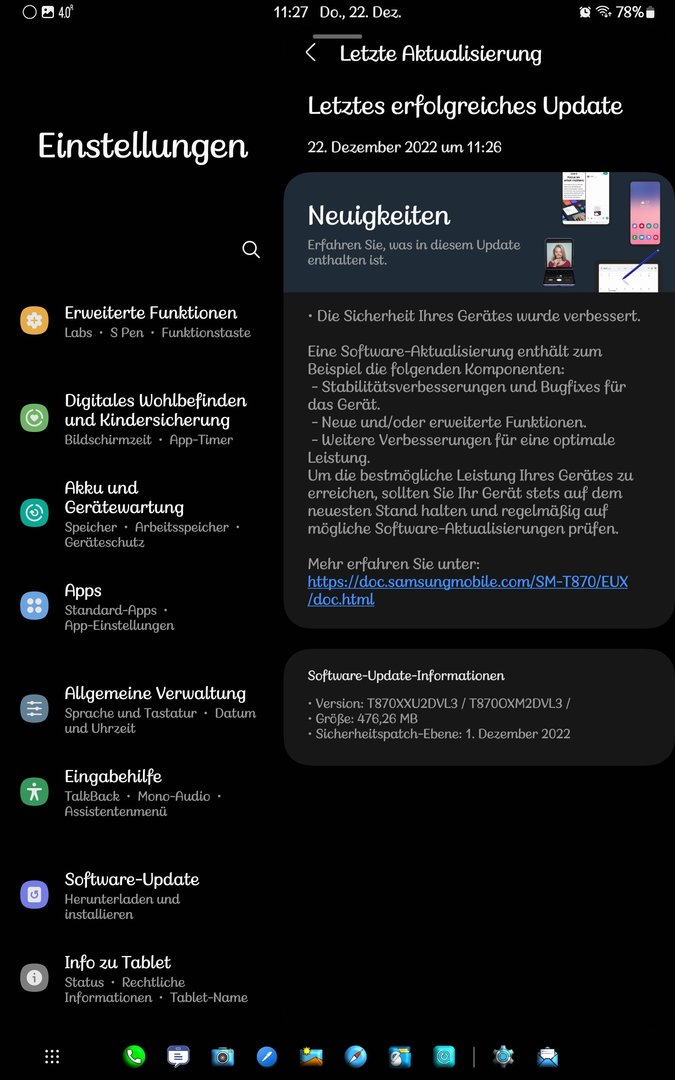The width and height of the screenshot is (675, 1080).
Task: Launch the Email app from taskbar
Action: pyautogui.click(x=547, y=1056)
